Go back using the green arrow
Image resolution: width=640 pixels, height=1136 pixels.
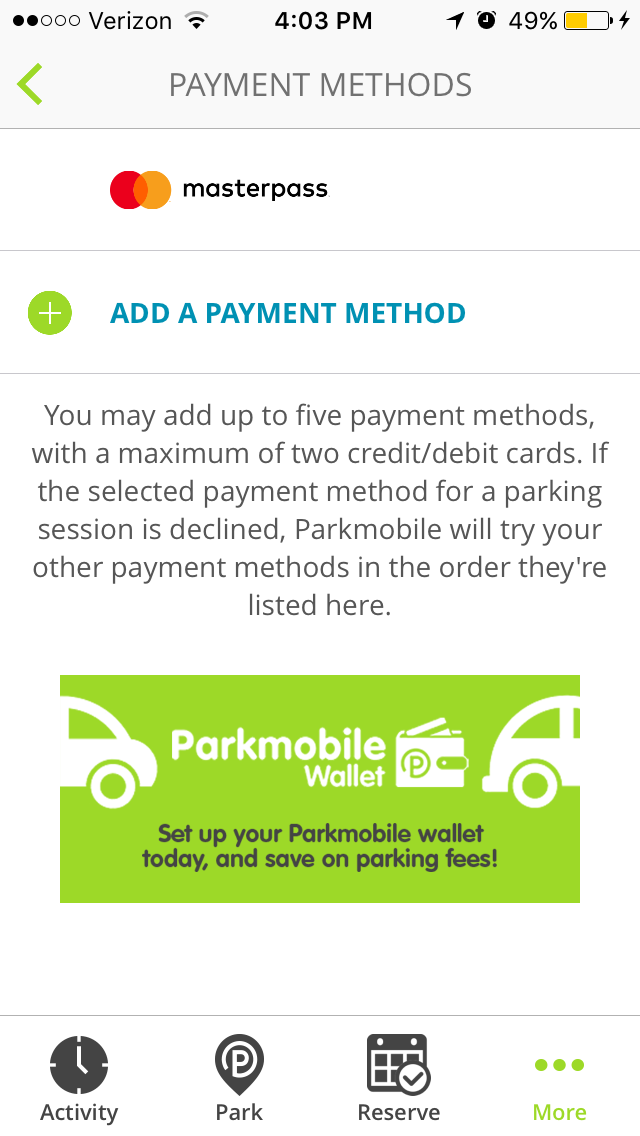coord(30,85)
